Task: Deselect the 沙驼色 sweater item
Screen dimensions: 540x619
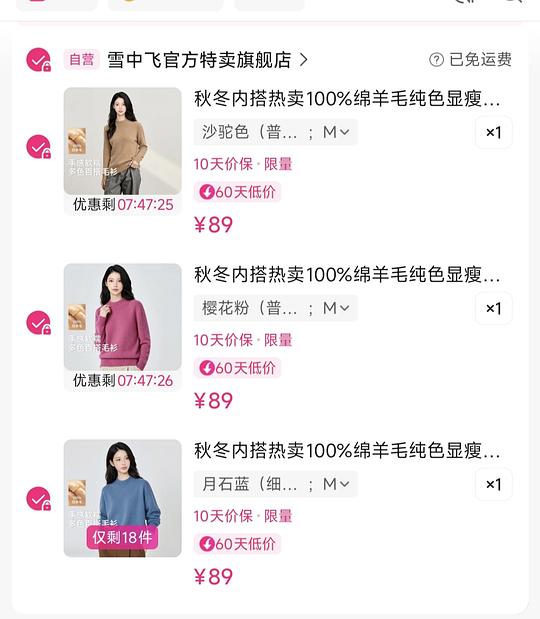Action: pos(39,147)
